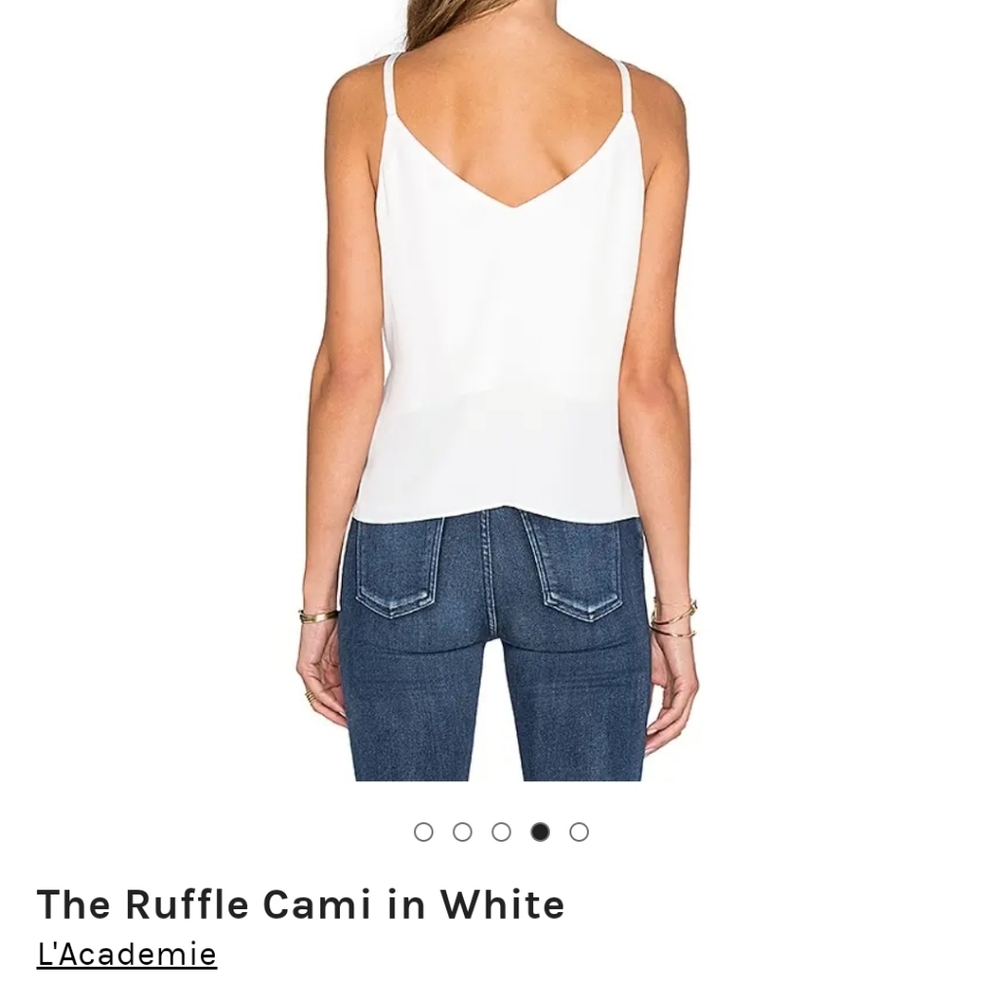The height and width of the screenshot is (1000, 1000).
Task: Select the second image indicator dot
Action: [x=462, y=832]
